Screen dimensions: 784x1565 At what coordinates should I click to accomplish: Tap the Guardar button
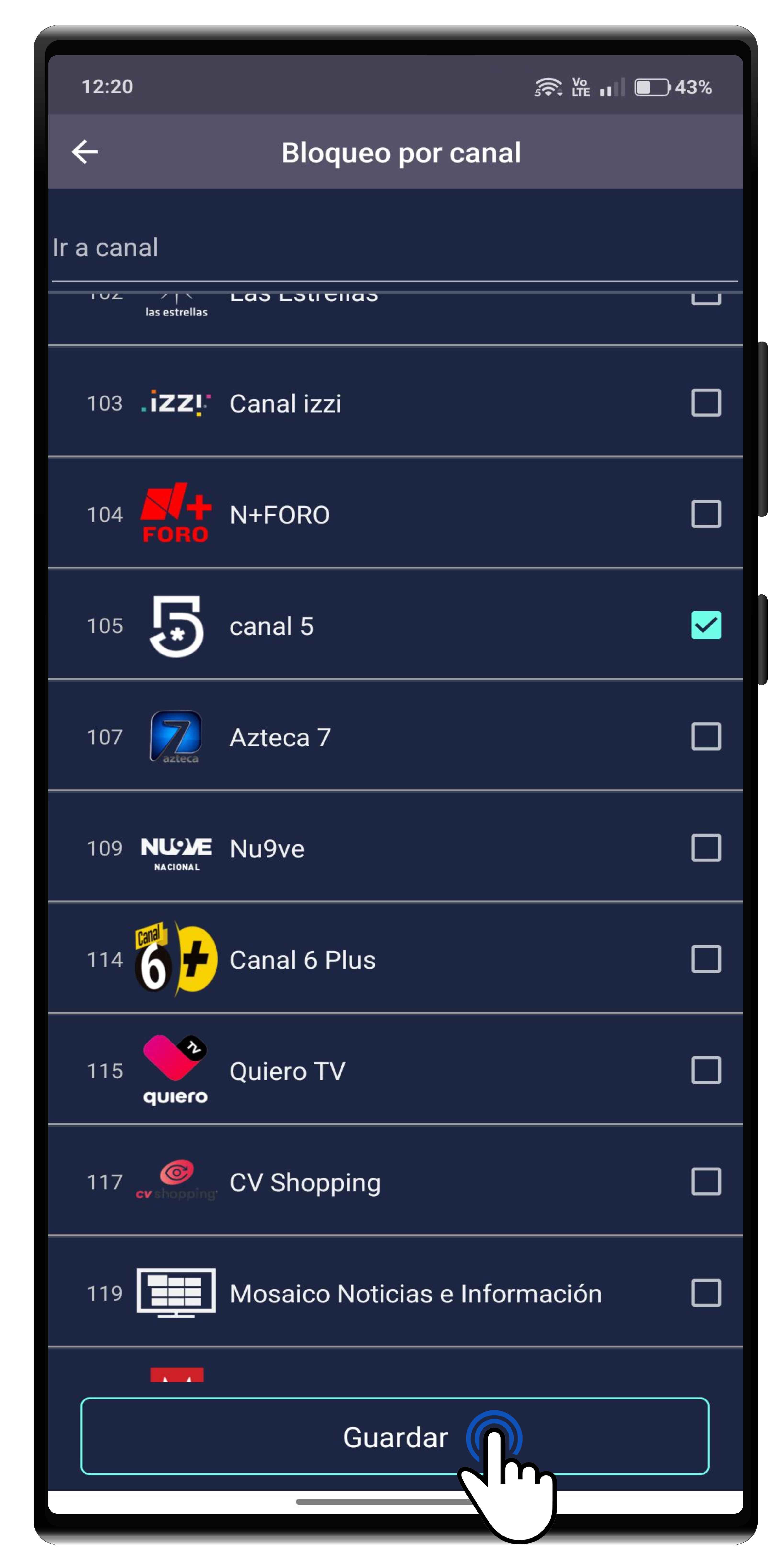coord(394,1436)
